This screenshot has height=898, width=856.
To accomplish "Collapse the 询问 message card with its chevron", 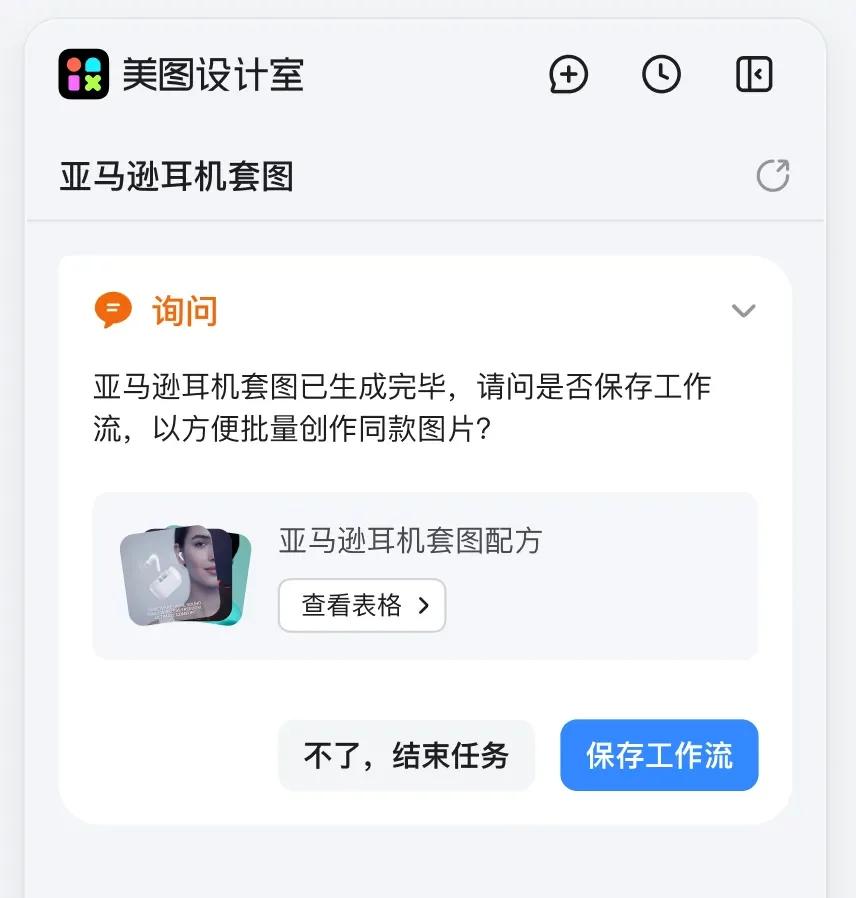I will (x=744, y=311).
